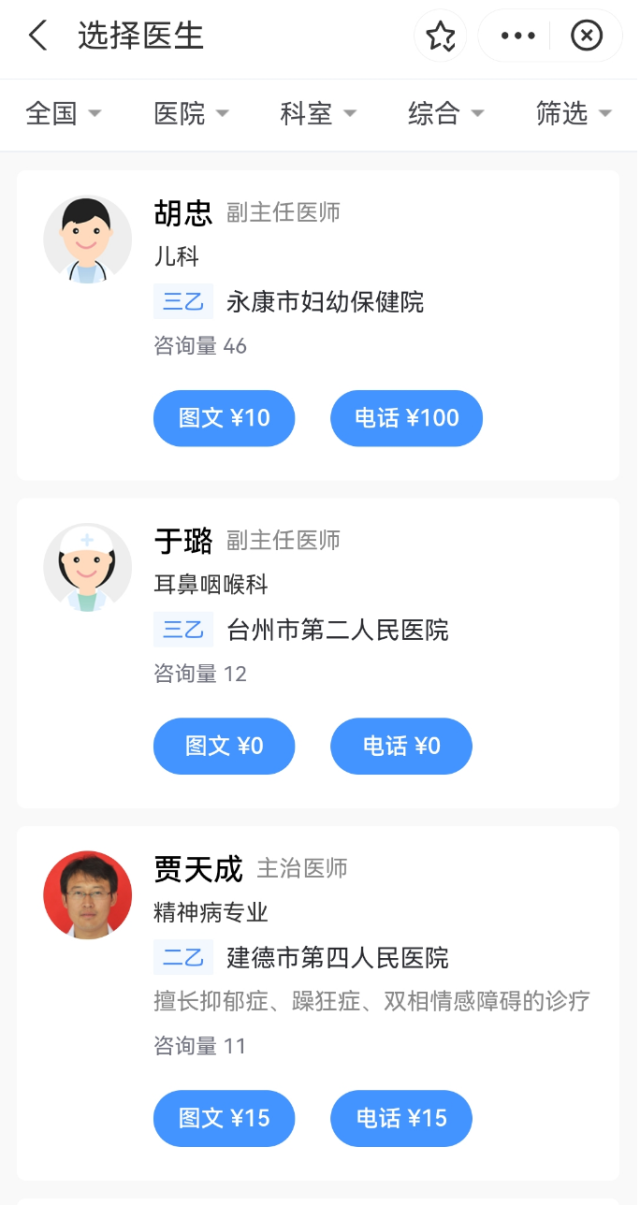Open the 筛选 filter options

tap(573, 114)
